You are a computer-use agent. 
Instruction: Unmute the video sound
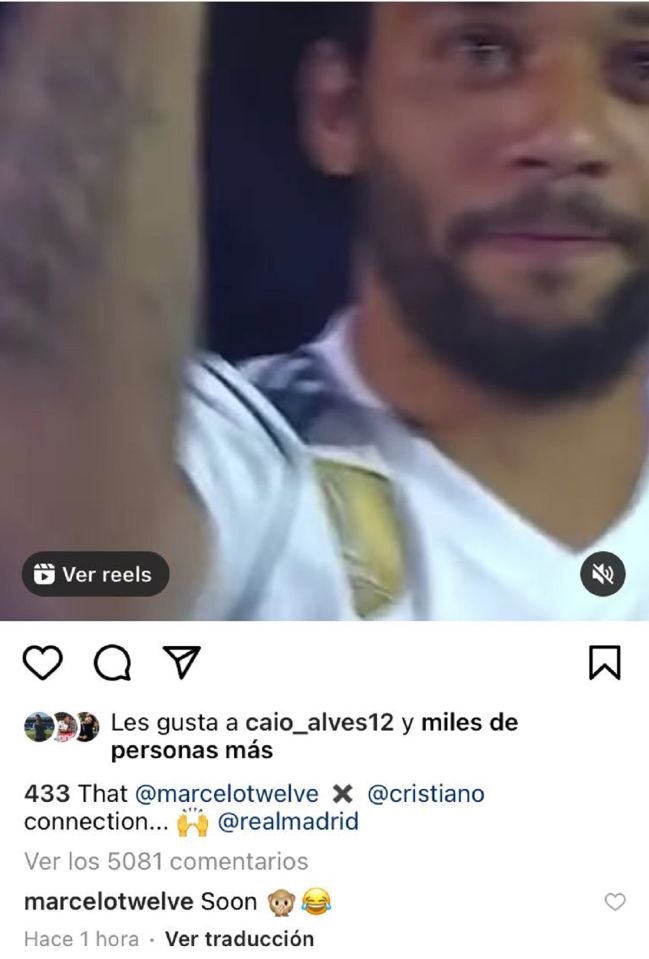pyautogui.click(x=603, y=574)
